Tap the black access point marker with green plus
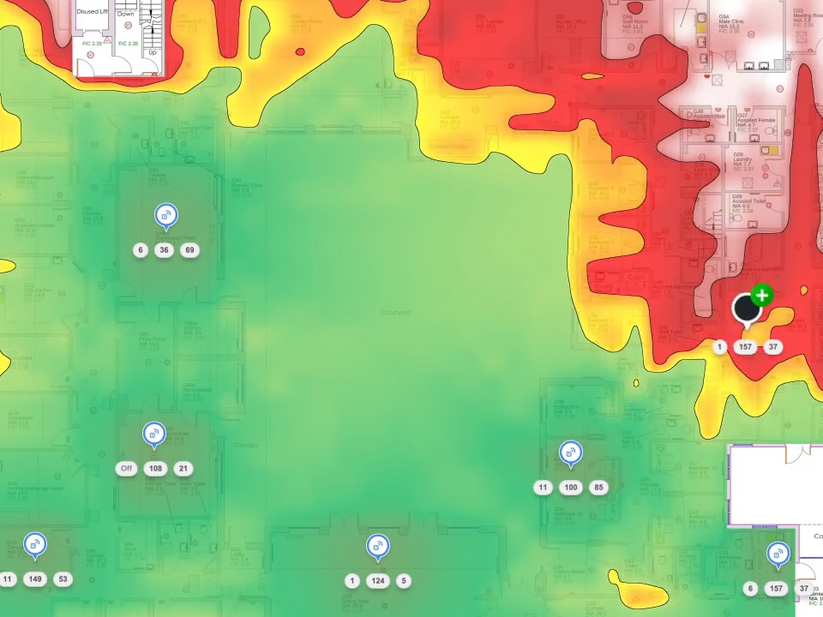This screenshot has height=617, width=823. pos(747,308)
